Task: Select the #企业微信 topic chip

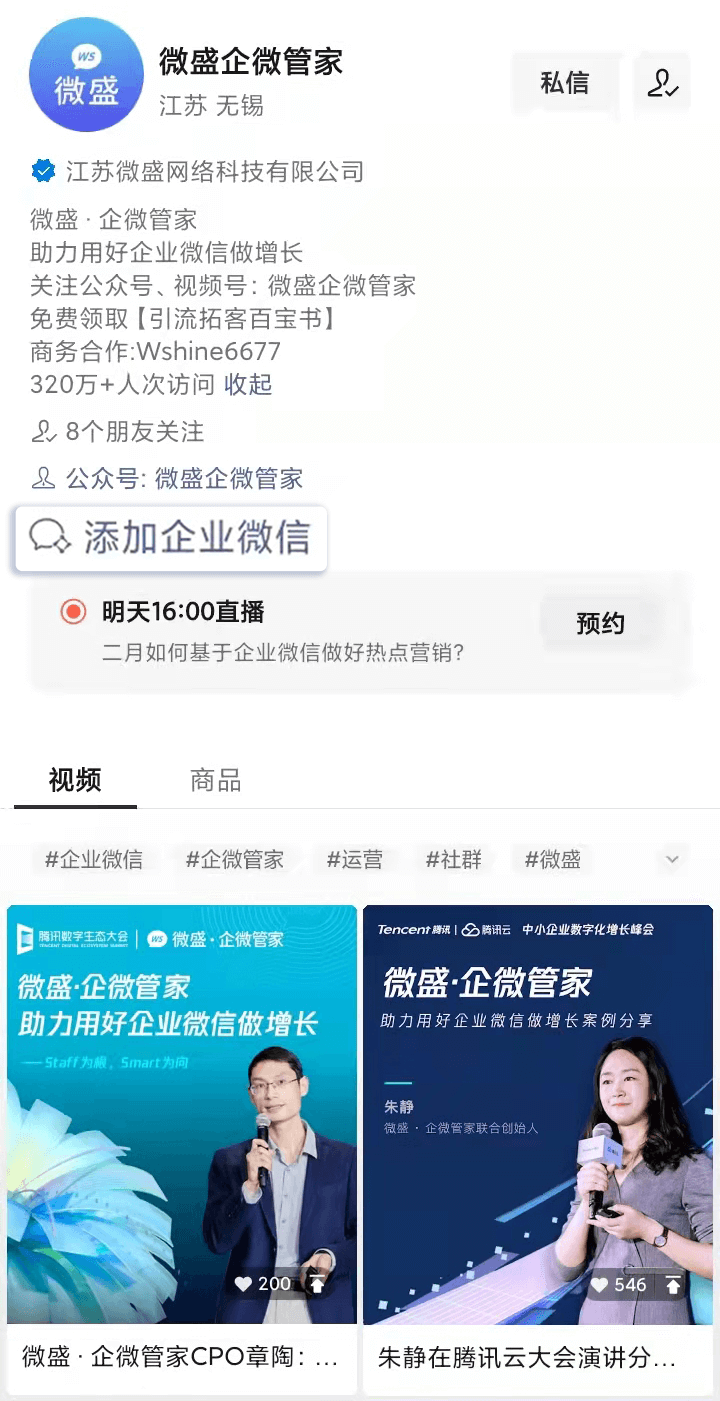Action: click(x=94, y=859)
